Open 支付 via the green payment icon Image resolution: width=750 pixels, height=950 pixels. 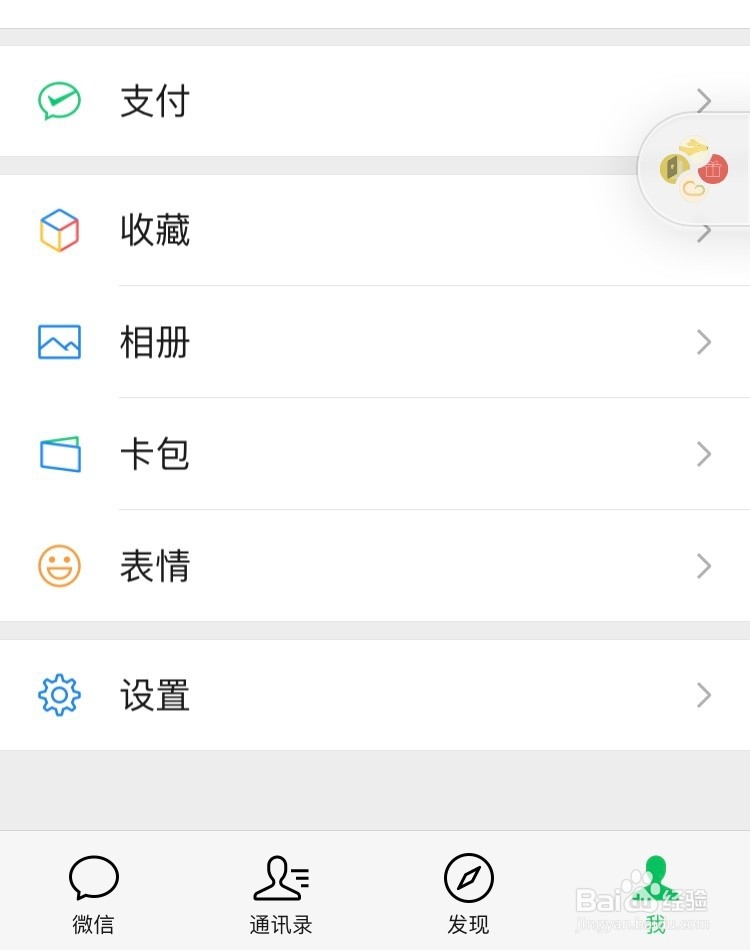[x=59, y=101]
